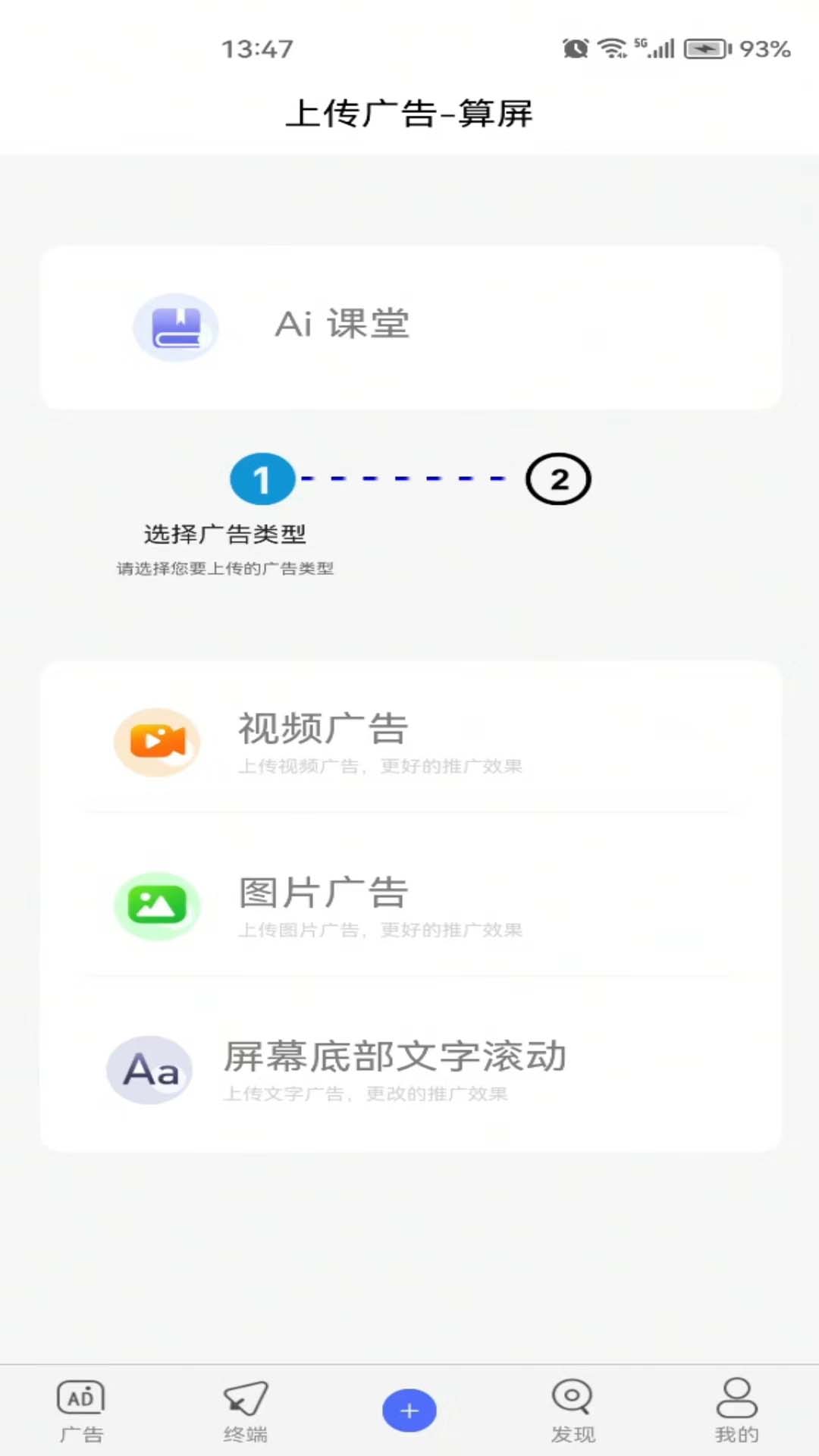Click the Aa text scrolling icon
The image size is (819, 1456).
coord(149,1070)
